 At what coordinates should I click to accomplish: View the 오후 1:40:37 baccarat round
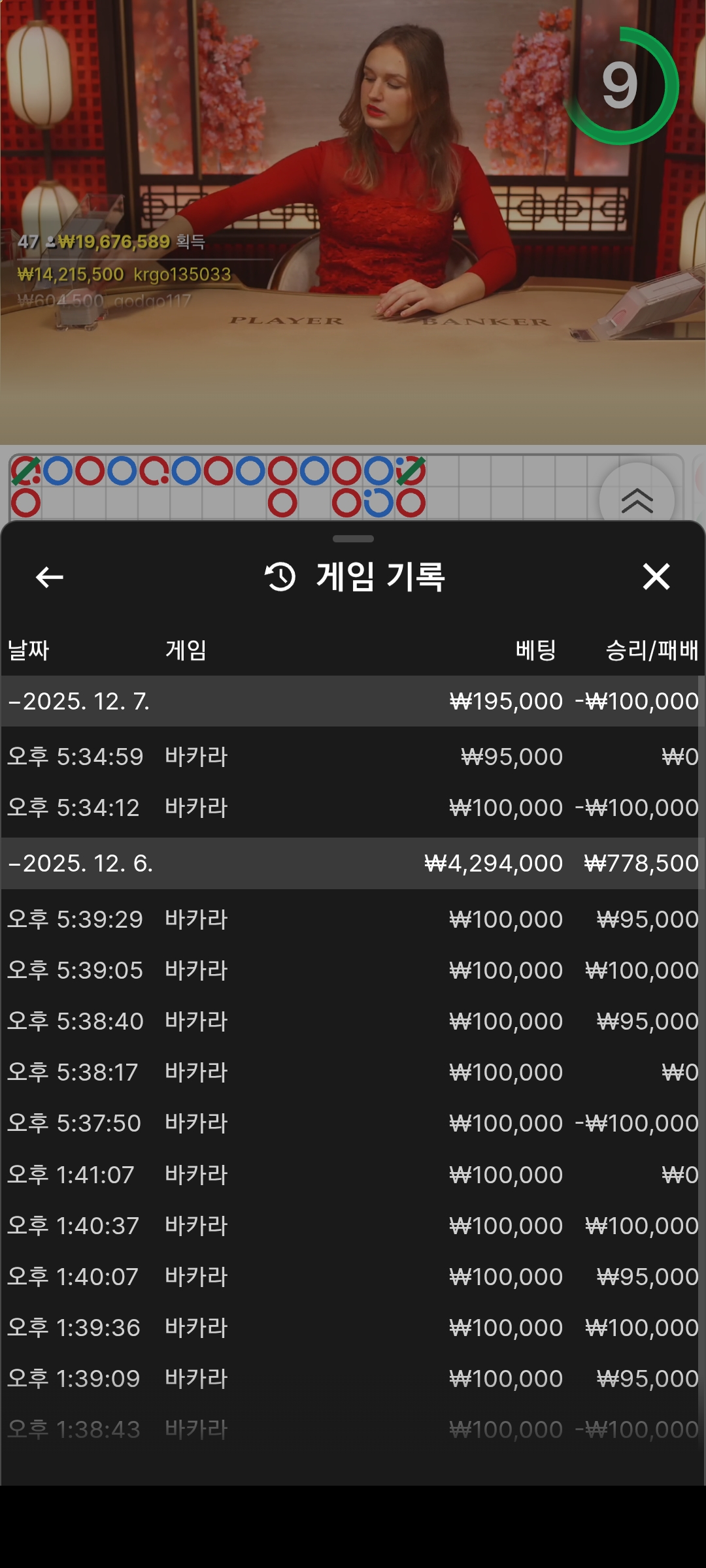pyautogui.click(x=353, y=1226)
